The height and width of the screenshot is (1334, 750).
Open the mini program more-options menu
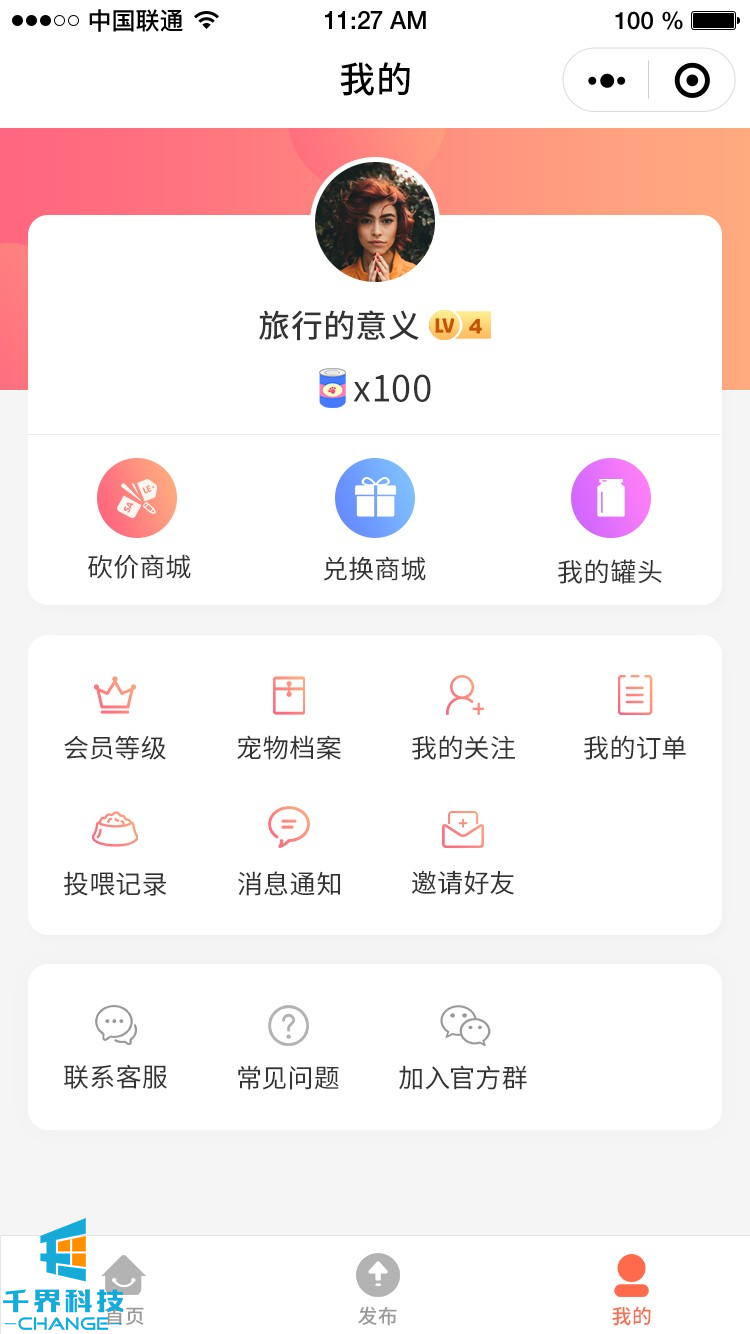tap(607, 81)
